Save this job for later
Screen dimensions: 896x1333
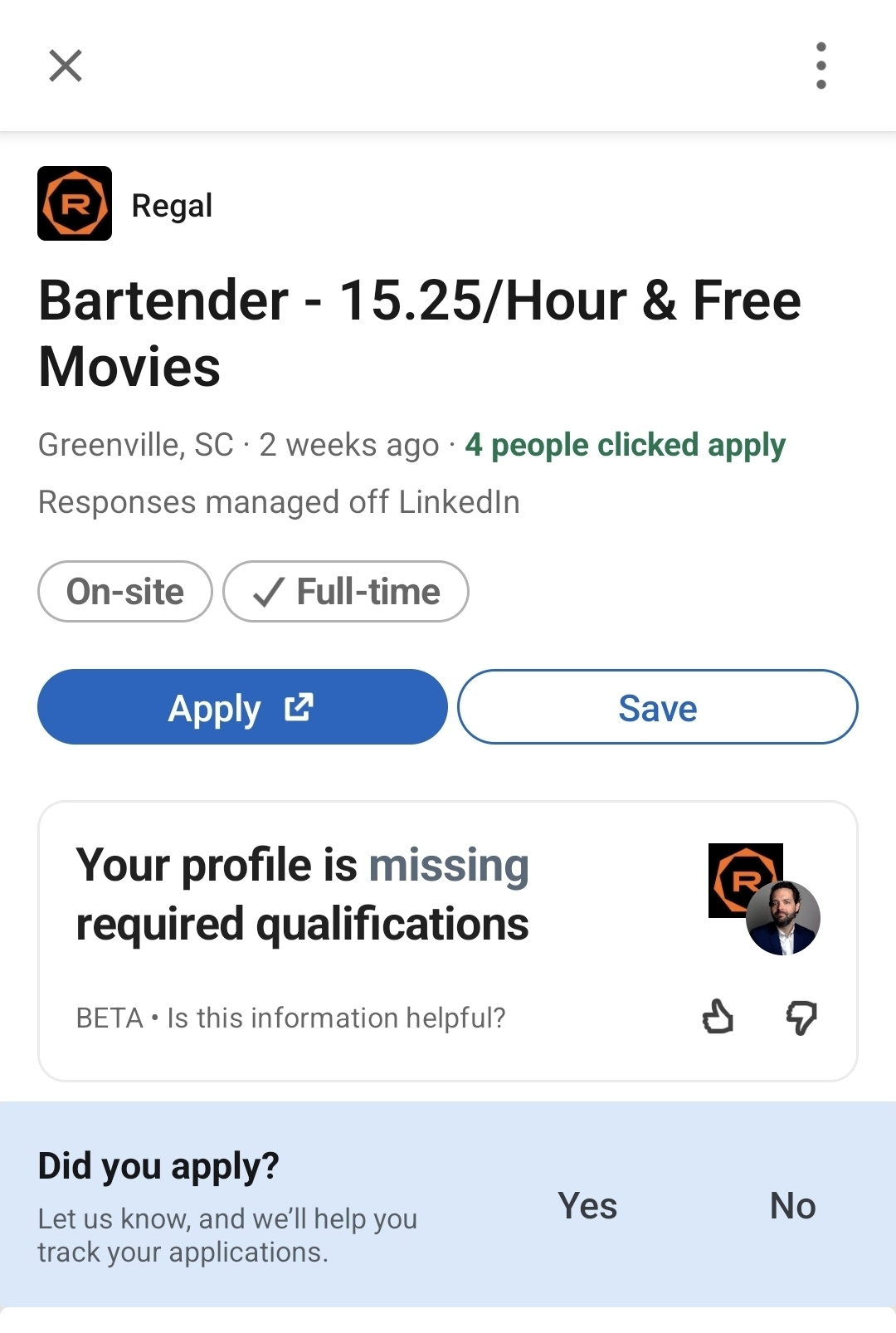(657, 707)
